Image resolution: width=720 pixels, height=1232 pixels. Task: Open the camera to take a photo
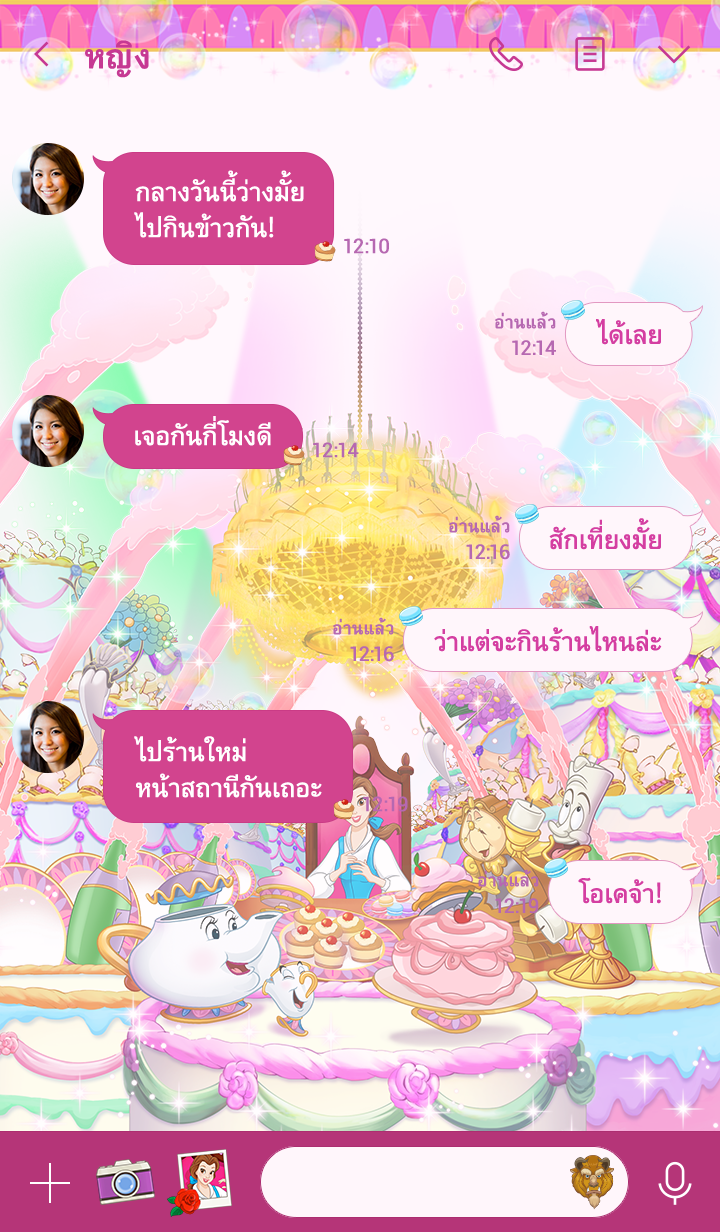pyautogui.click(x=125, y=1181)
